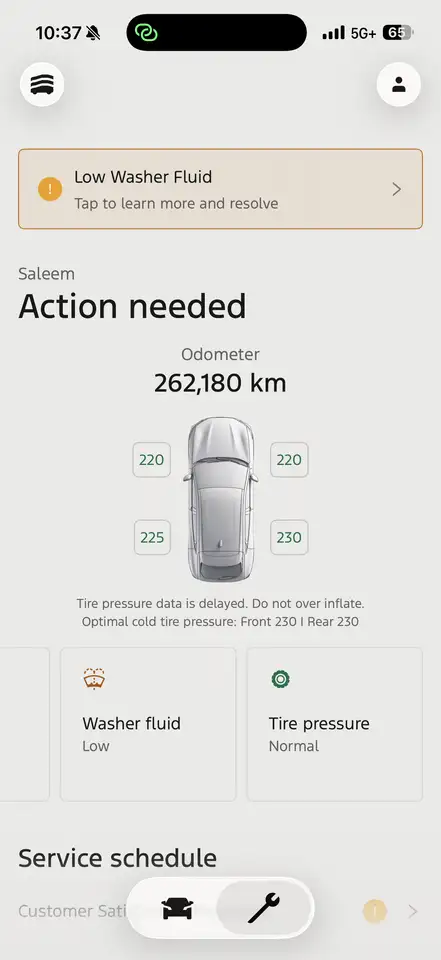Image resolution: width=441 pixels, height=960 pixels.
Task: Switch to the car tab in bottom bar
Action: [x=177, y=908]
